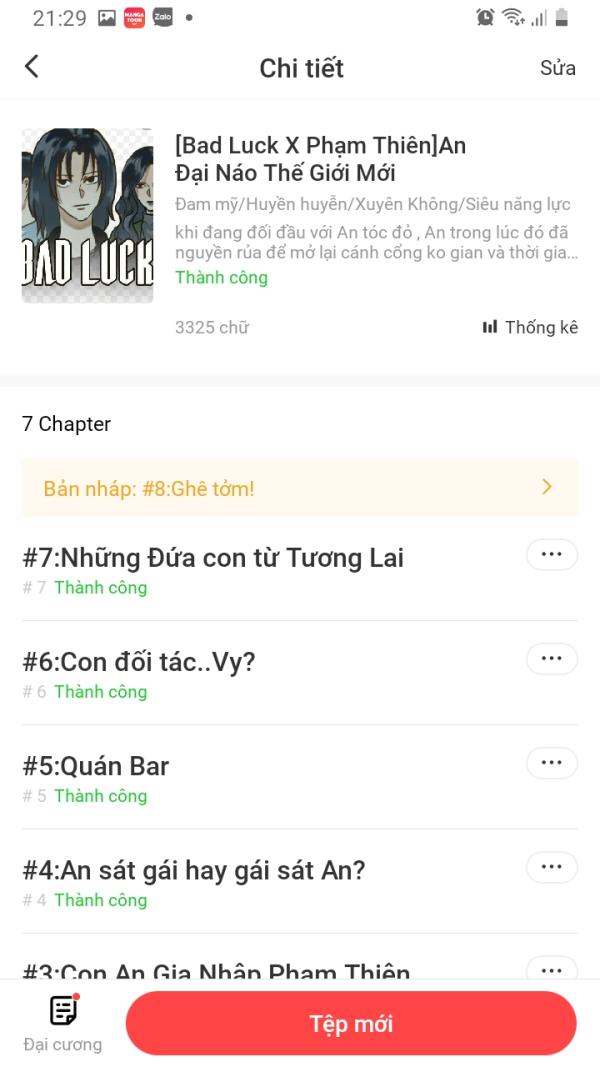600x1067 pixels.
Task: Open the Bad Luck story cover
Action: [88, 216]
